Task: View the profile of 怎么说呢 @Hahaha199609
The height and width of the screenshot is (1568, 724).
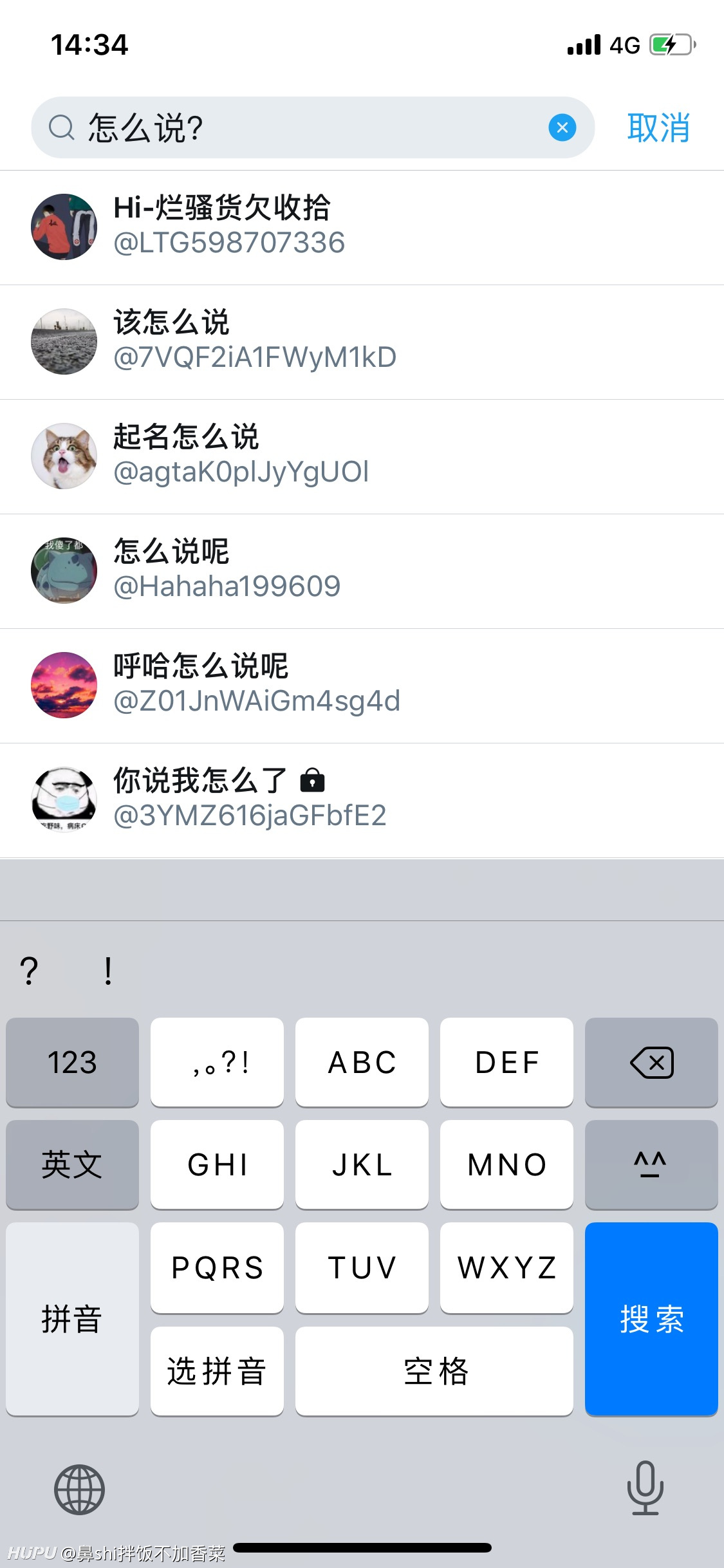Action: coord(362,571)
